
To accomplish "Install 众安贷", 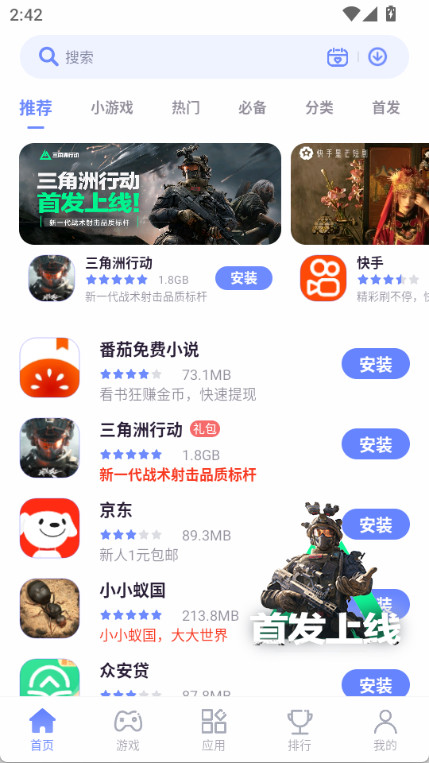I will 375,684.
